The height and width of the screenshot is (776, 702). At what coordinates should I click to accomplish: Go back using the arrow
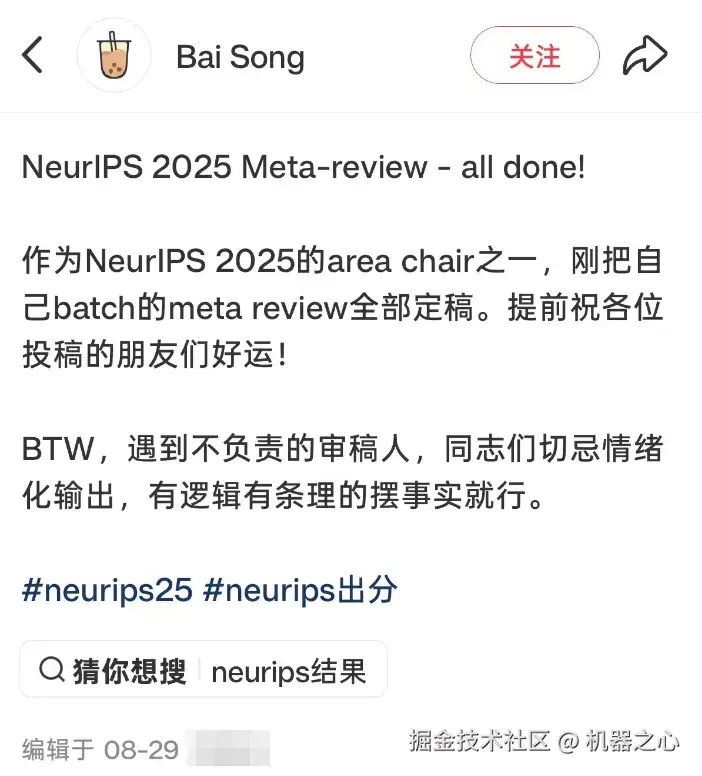tap(33, 56)
